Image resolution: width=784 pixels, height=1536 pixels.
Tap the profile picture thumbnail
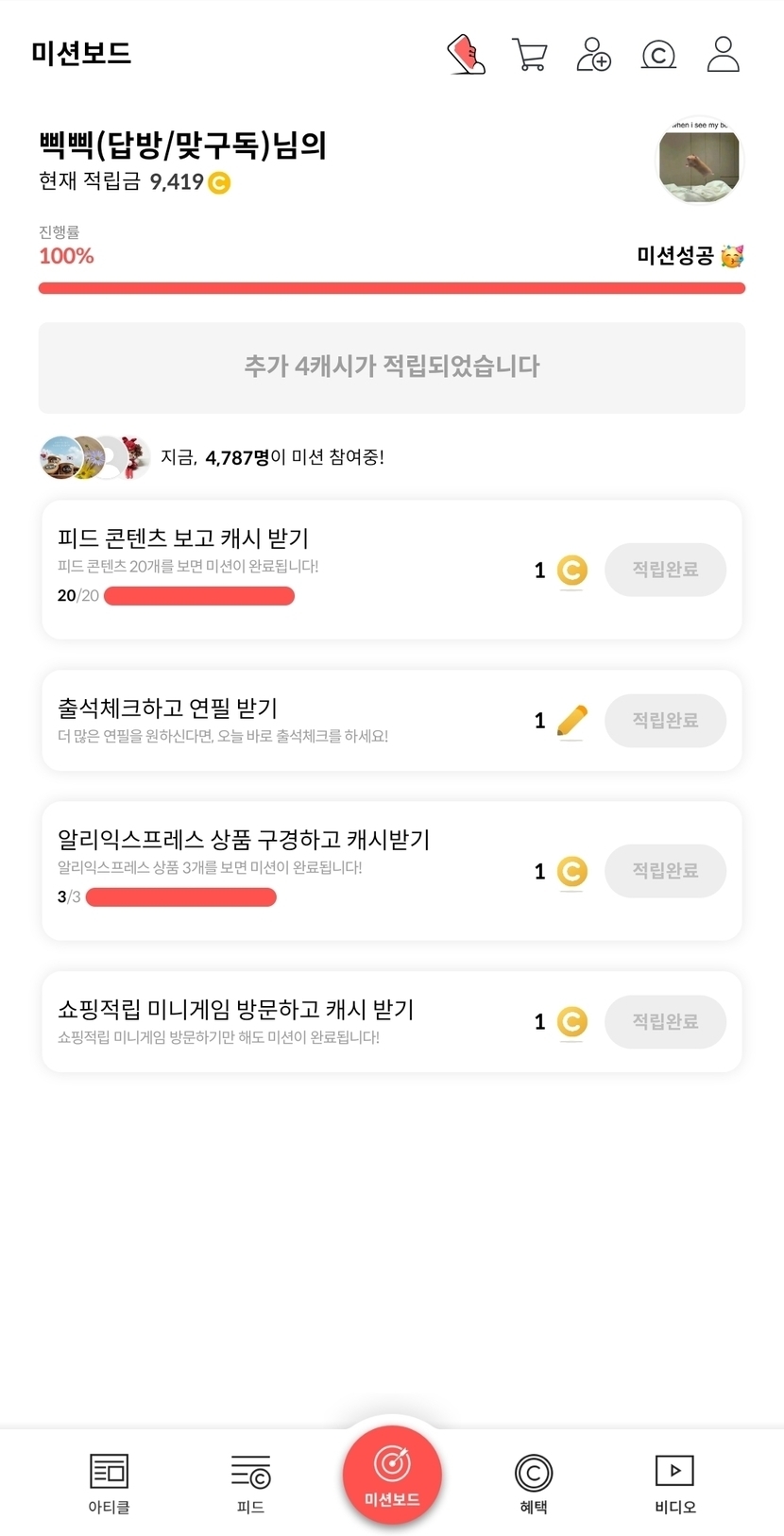pyautogui.click(x=700, y=162)
